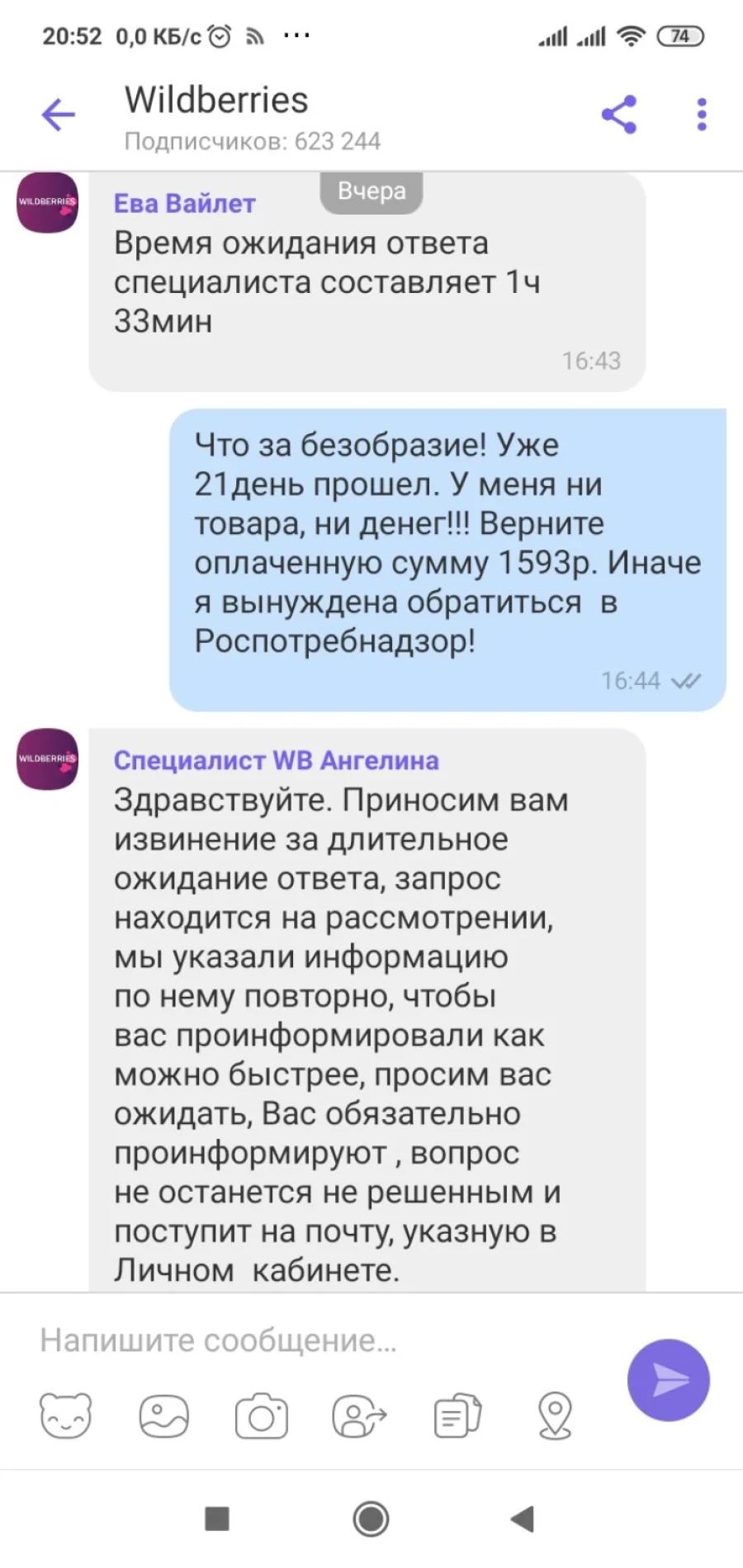The width and height of the screenshot is (743, 1568).
Task: Open the three-dot overflow menu
Action: [702, 115]
